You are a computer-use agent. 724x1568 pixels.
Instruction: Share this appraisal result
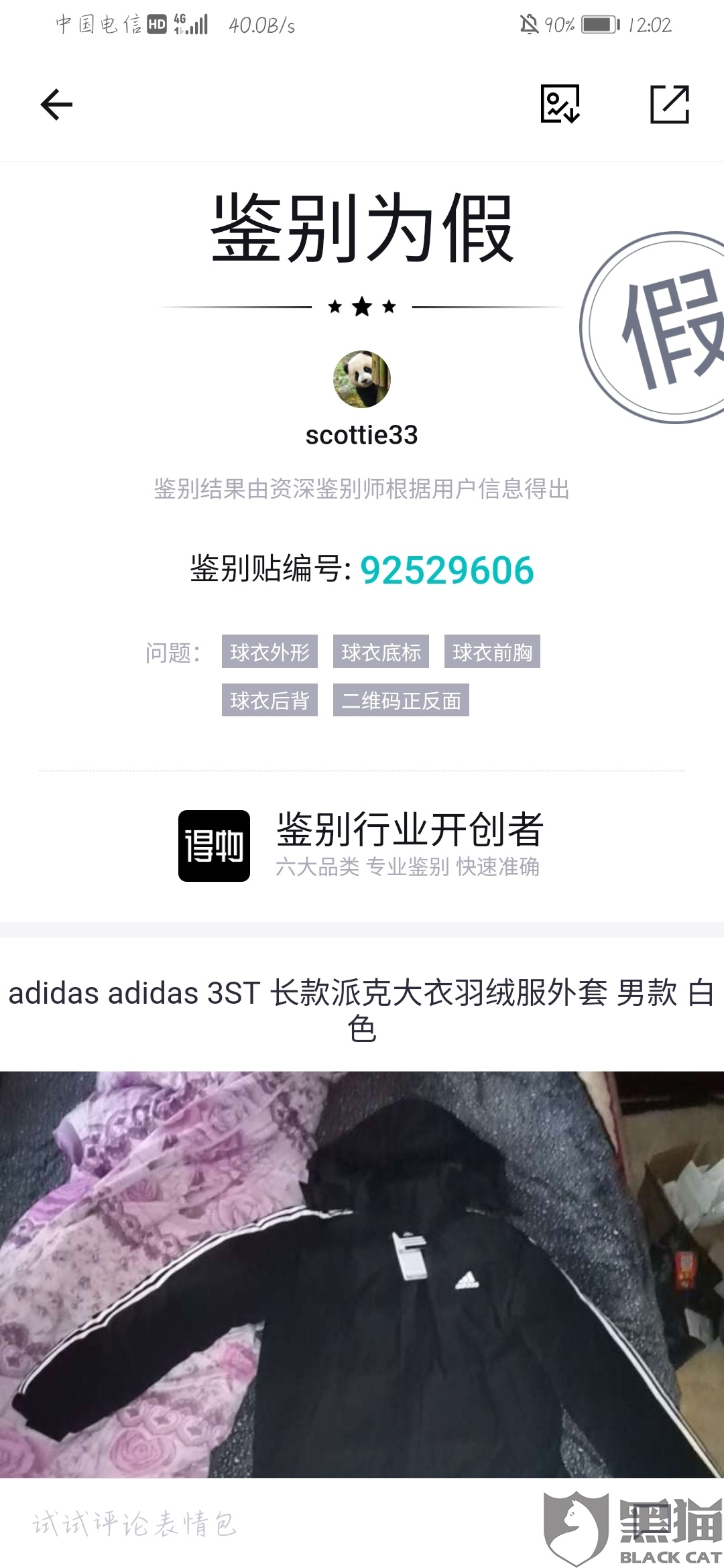click(x=670, y=104)
